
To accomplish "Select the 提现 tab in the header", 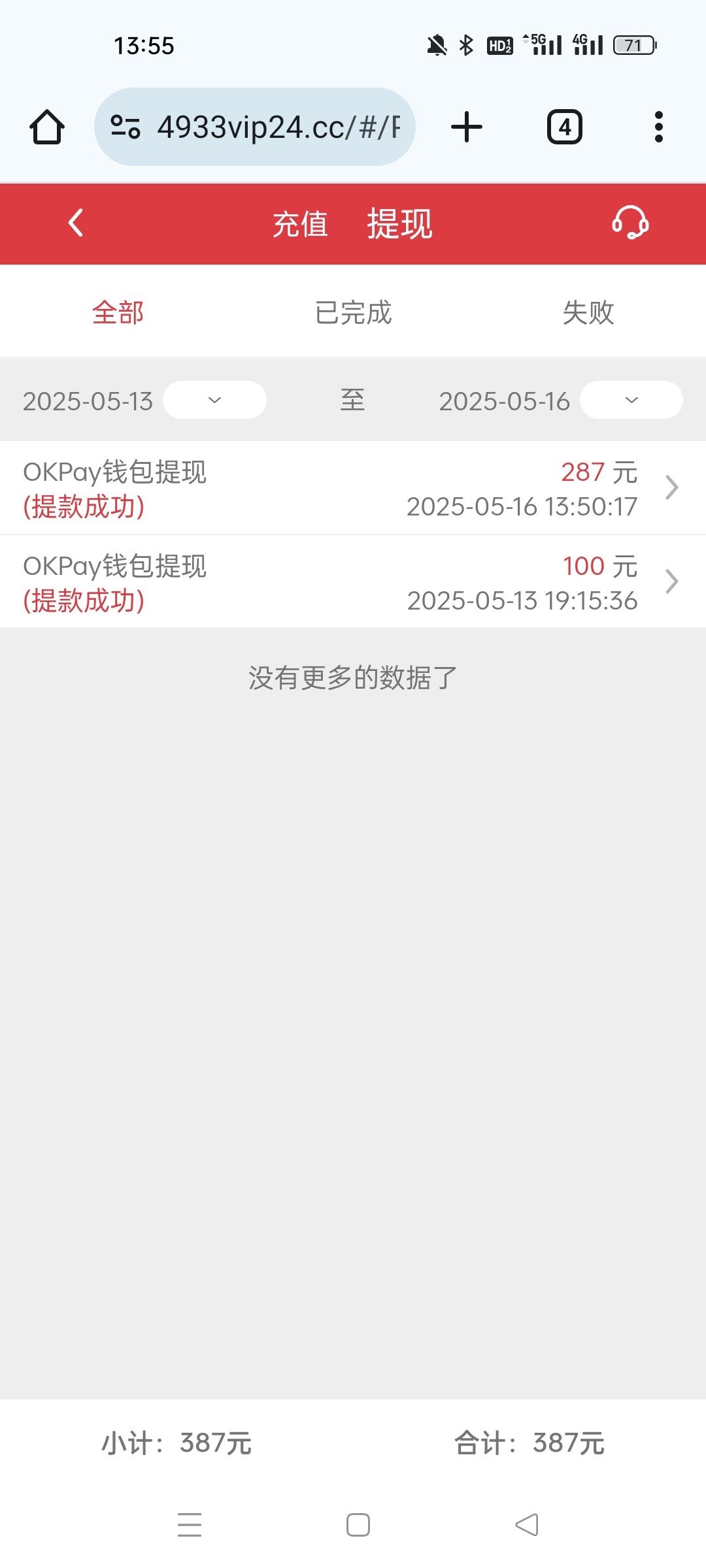I will point(399,224).
